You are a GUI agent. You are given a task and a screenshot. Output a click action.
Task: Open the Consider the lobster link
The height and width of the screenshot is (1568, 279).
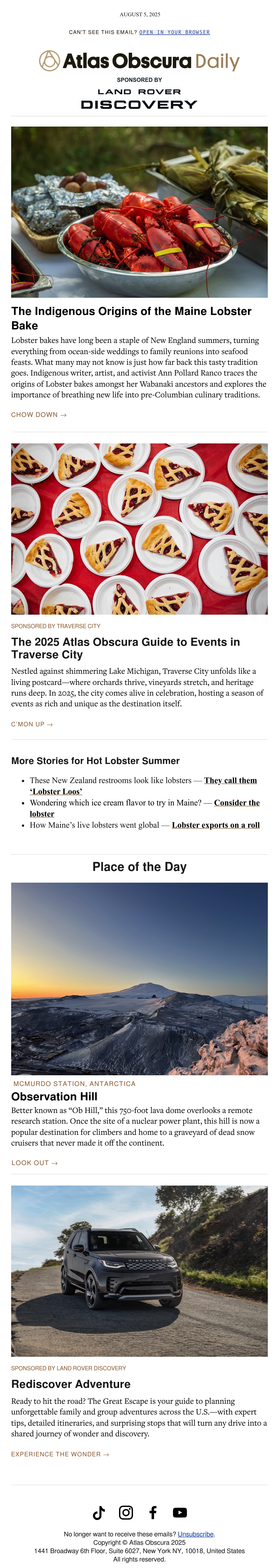point(145,808)
